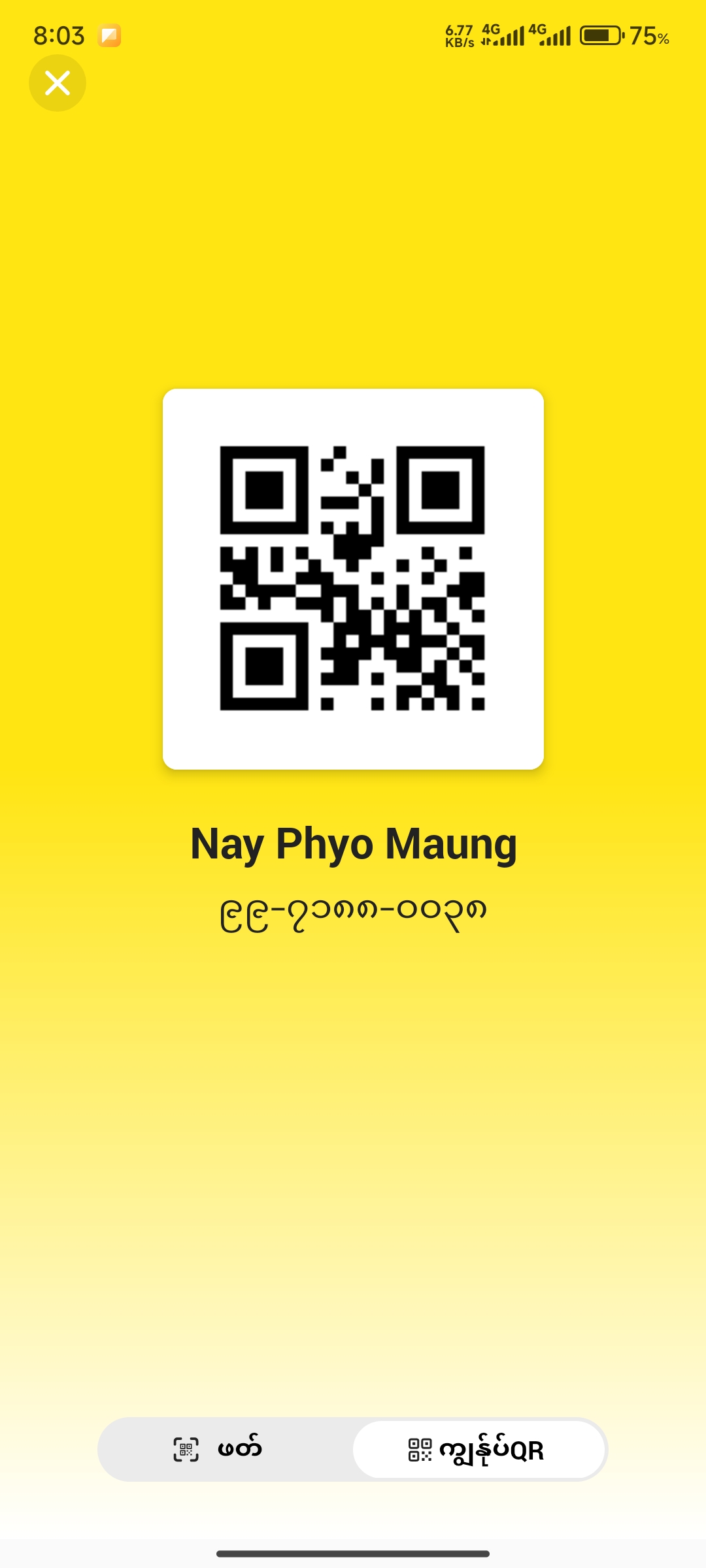Screen dimensions: 706x1568
Task: Select the ကျွန်ုပ်QR tab
Action: pyautogui.click(x=479, y=1449)
